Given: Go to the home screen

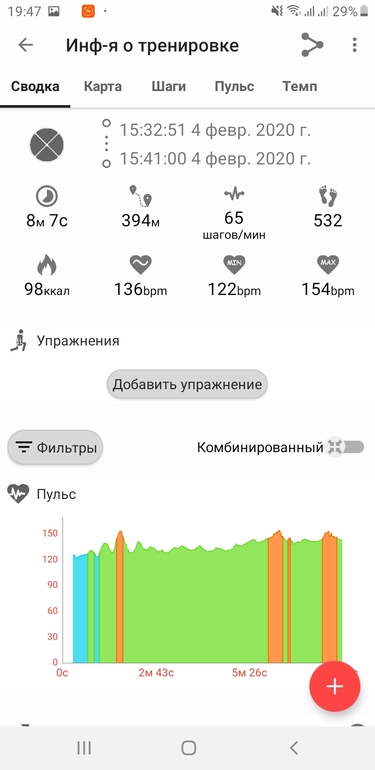Looking at the screenshot, I should click(188, 748).
